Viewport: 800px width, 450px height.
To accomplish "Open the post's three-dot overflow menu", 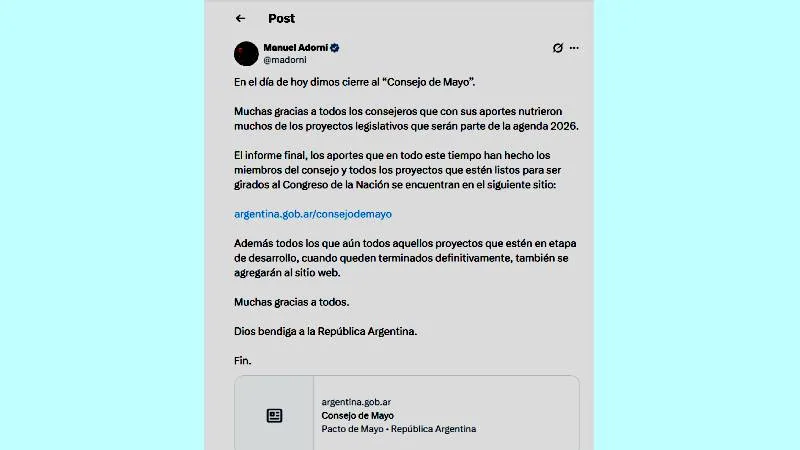I will pyautogui.click(x=574, y=48).
